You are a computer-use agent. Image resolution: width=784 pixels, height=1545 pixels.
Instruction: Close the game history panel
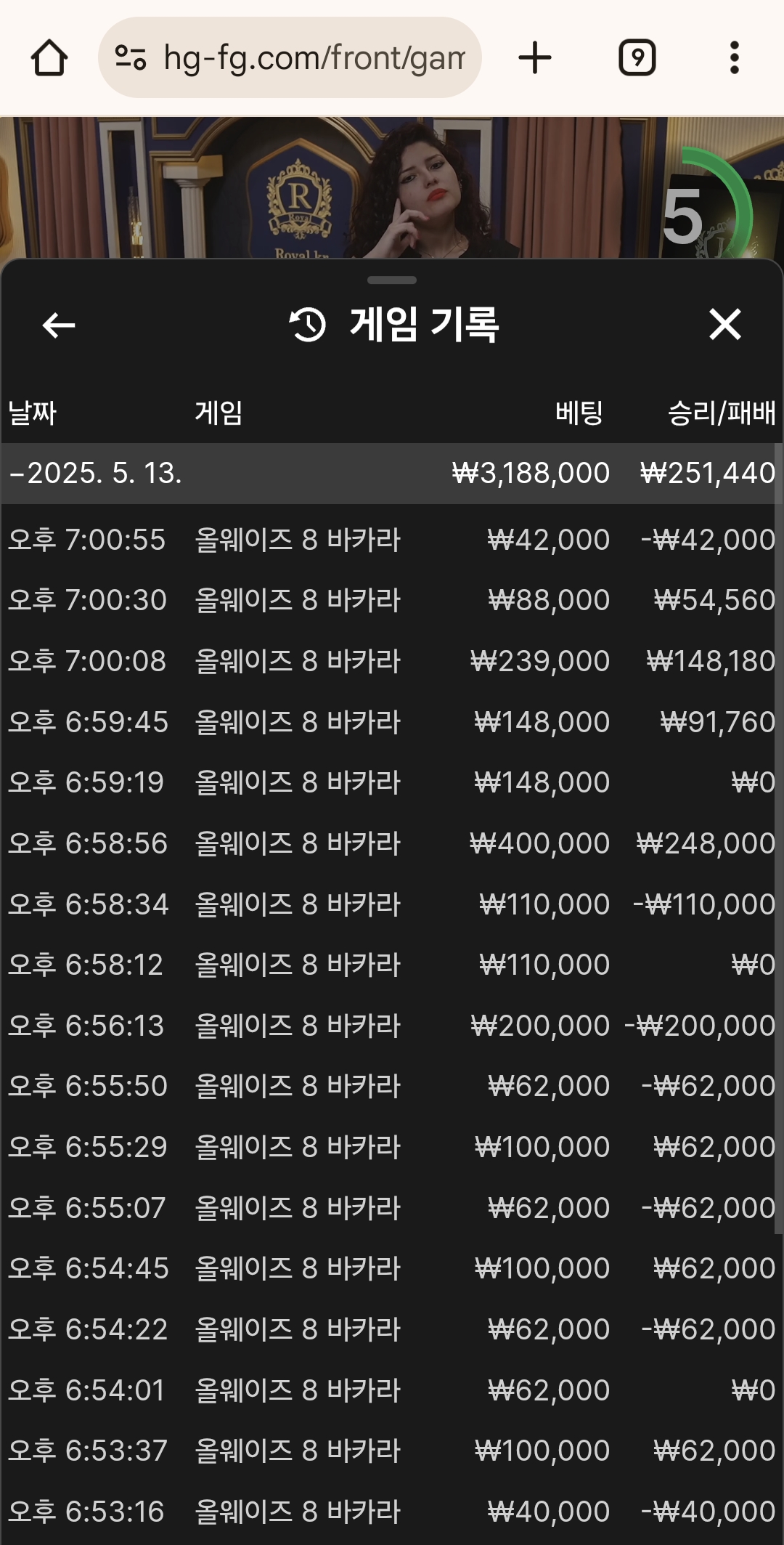point(725,324)
